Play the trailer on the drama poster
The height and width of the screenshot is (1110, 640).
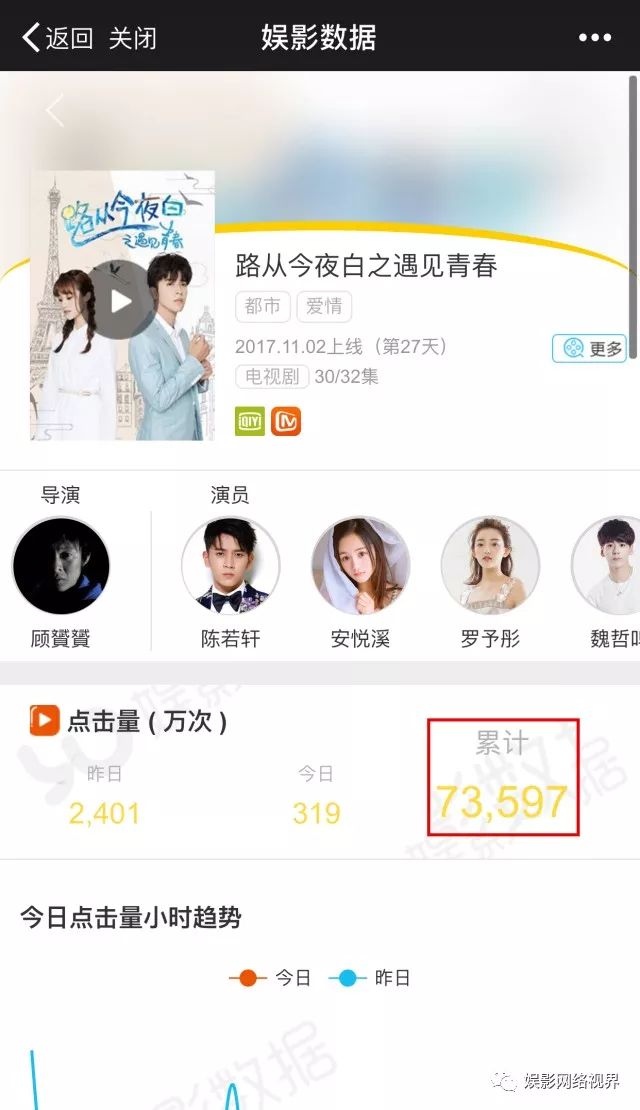coord(121,300)
